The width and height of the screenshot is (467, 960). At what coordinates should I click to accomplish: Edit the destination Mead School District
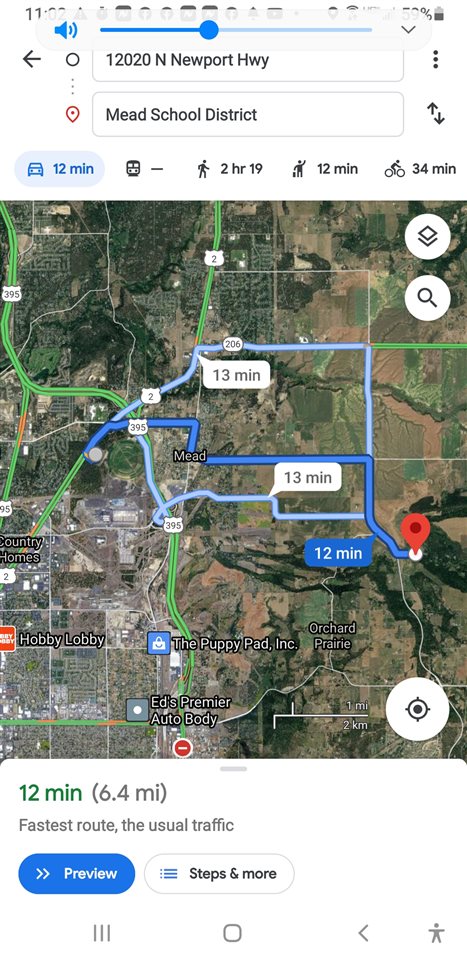pyautogui.click(x=248, y=114)
